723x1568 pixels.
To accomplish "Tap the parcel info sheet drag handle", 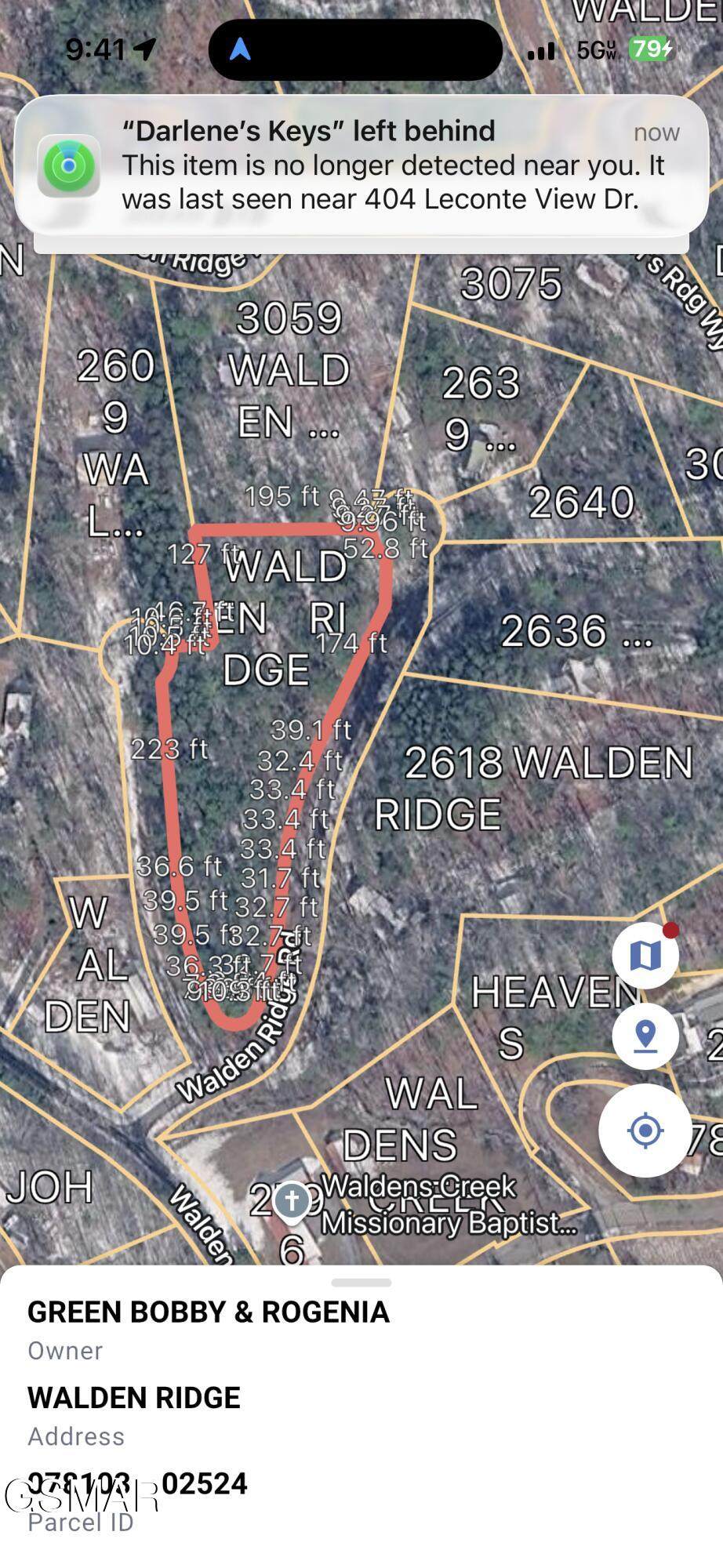I will (x=361, y=1283).
